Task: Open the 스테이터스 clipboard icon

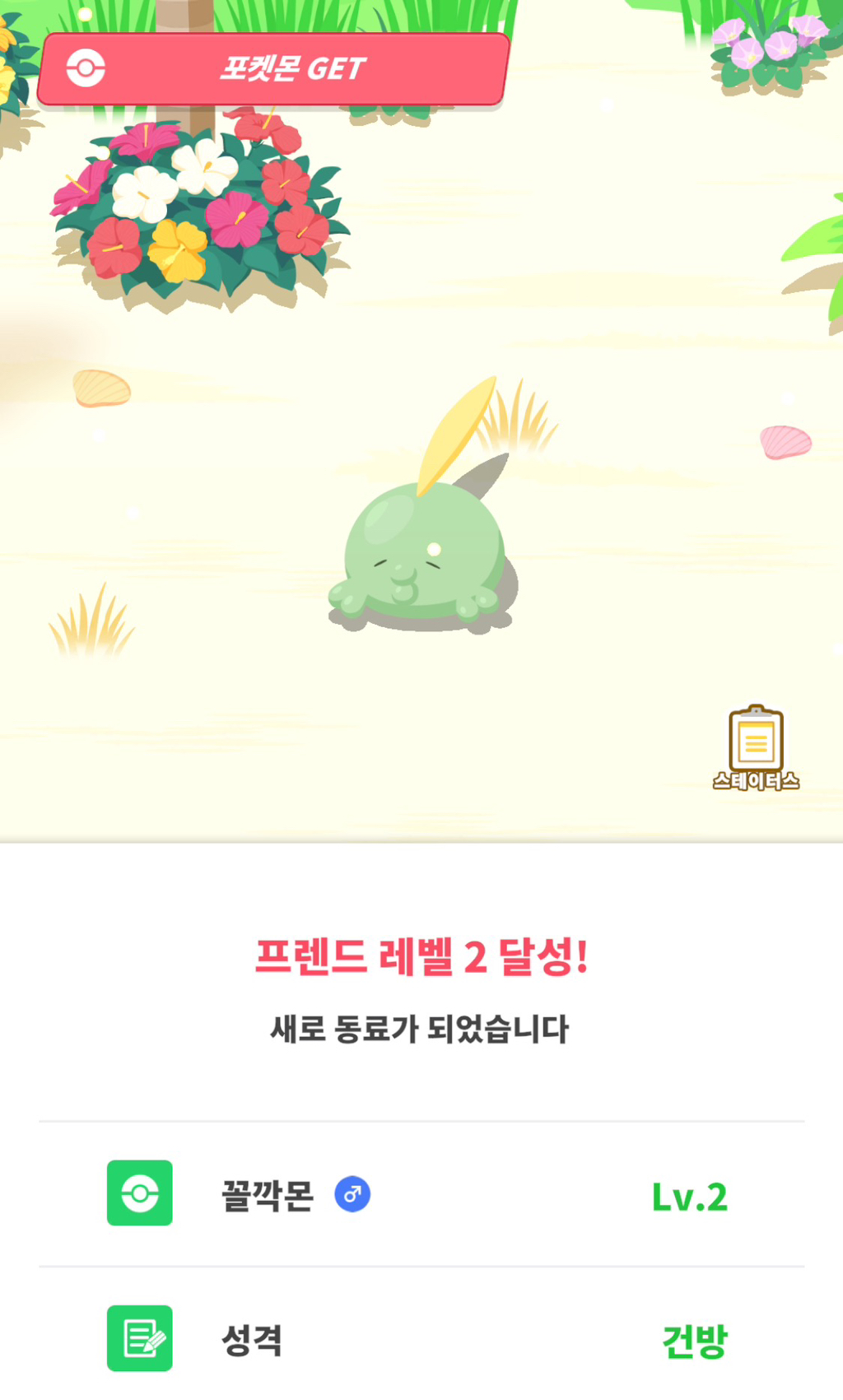Action: coord(757,739)
